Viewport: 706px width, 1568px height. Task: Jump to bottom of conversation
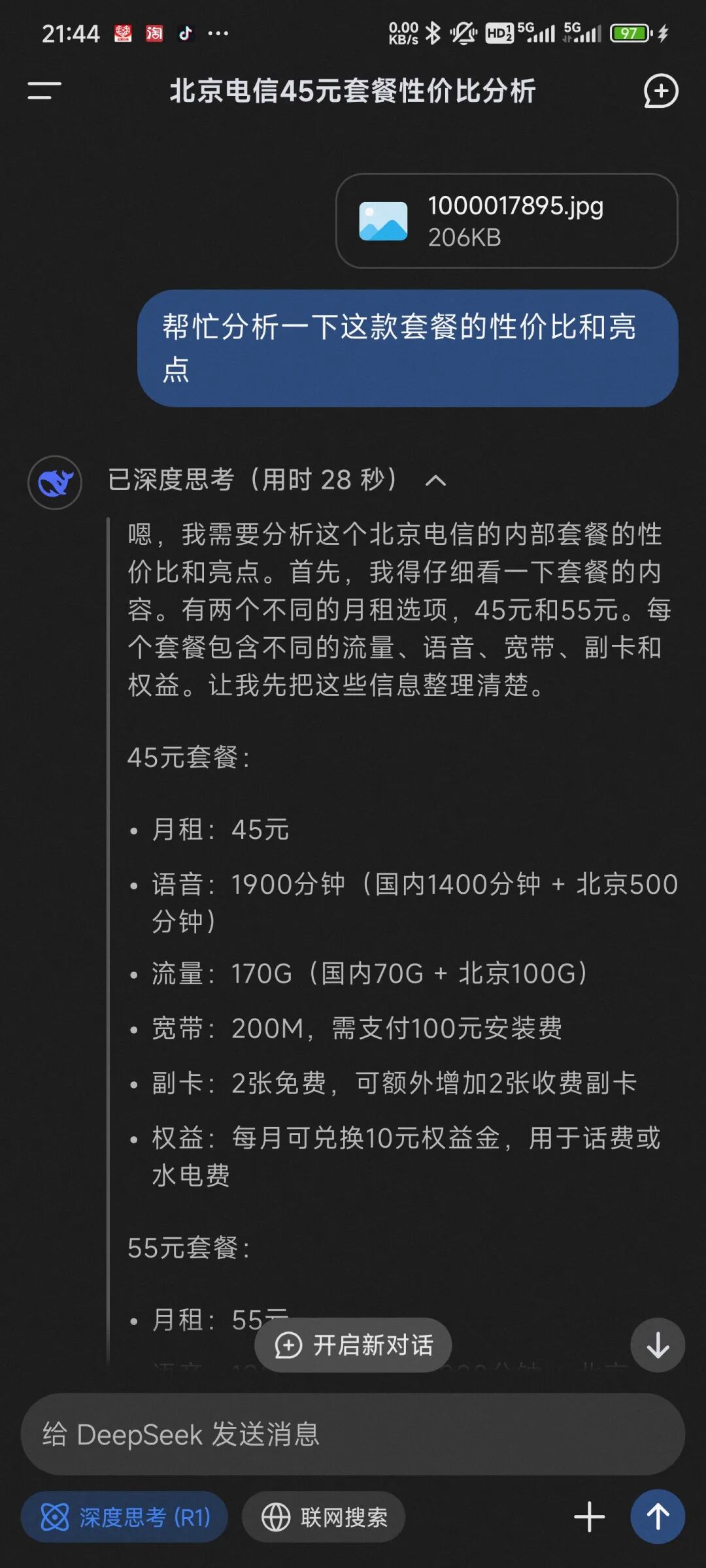tap(657, 1345)
